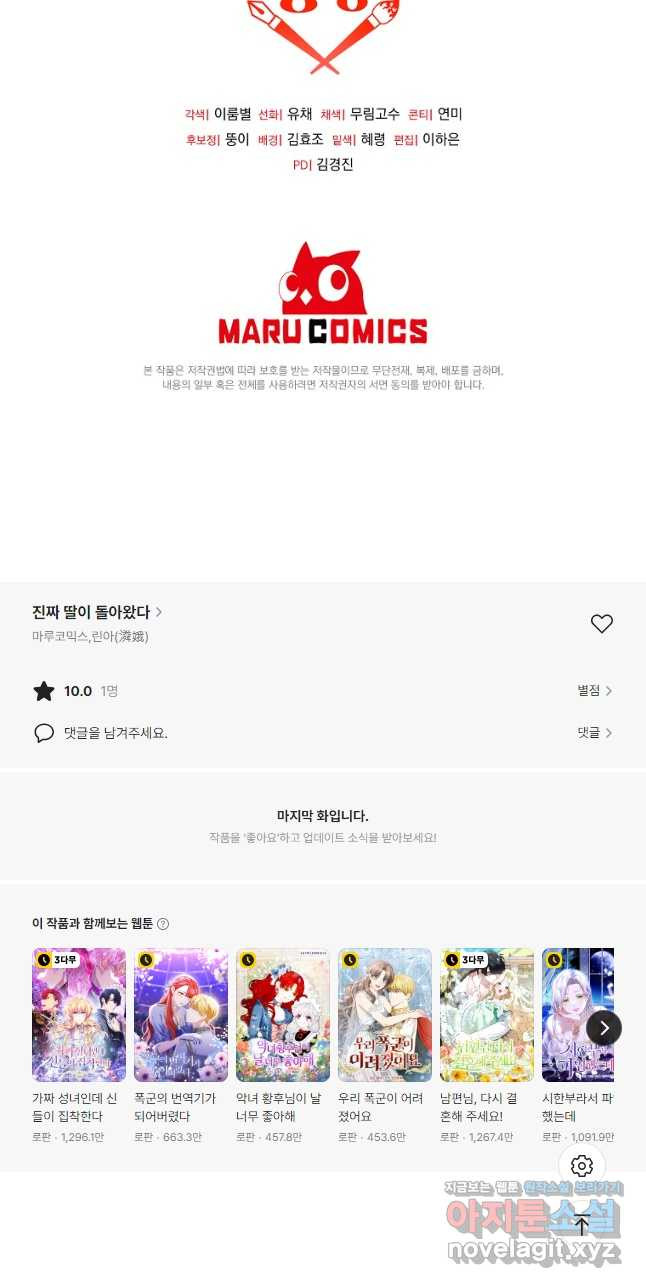Open 별점 rating page
The image size is (646, 1288).
594,691
